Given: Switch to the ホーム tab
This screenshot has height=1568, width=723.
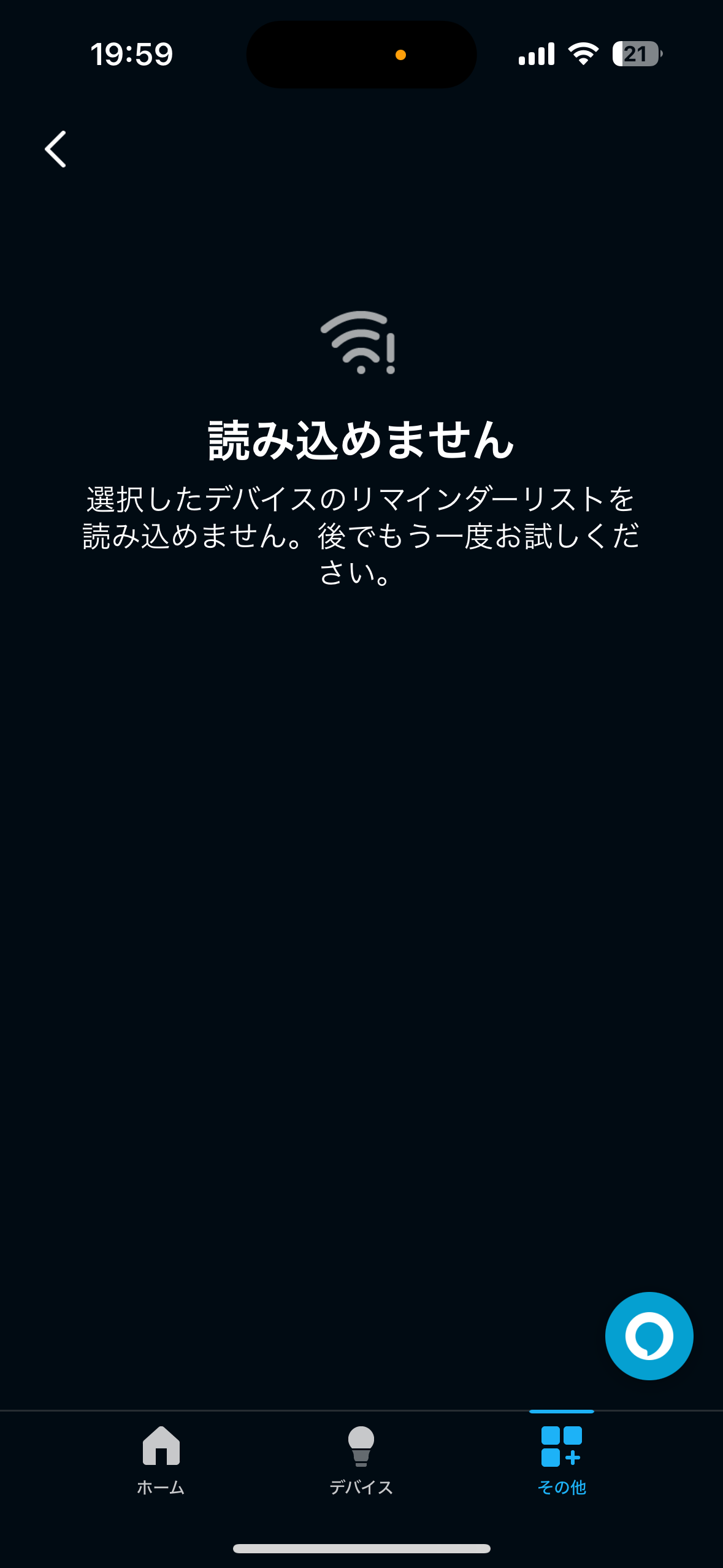Looking at the screenshot, I should (x=161, y=1459).
